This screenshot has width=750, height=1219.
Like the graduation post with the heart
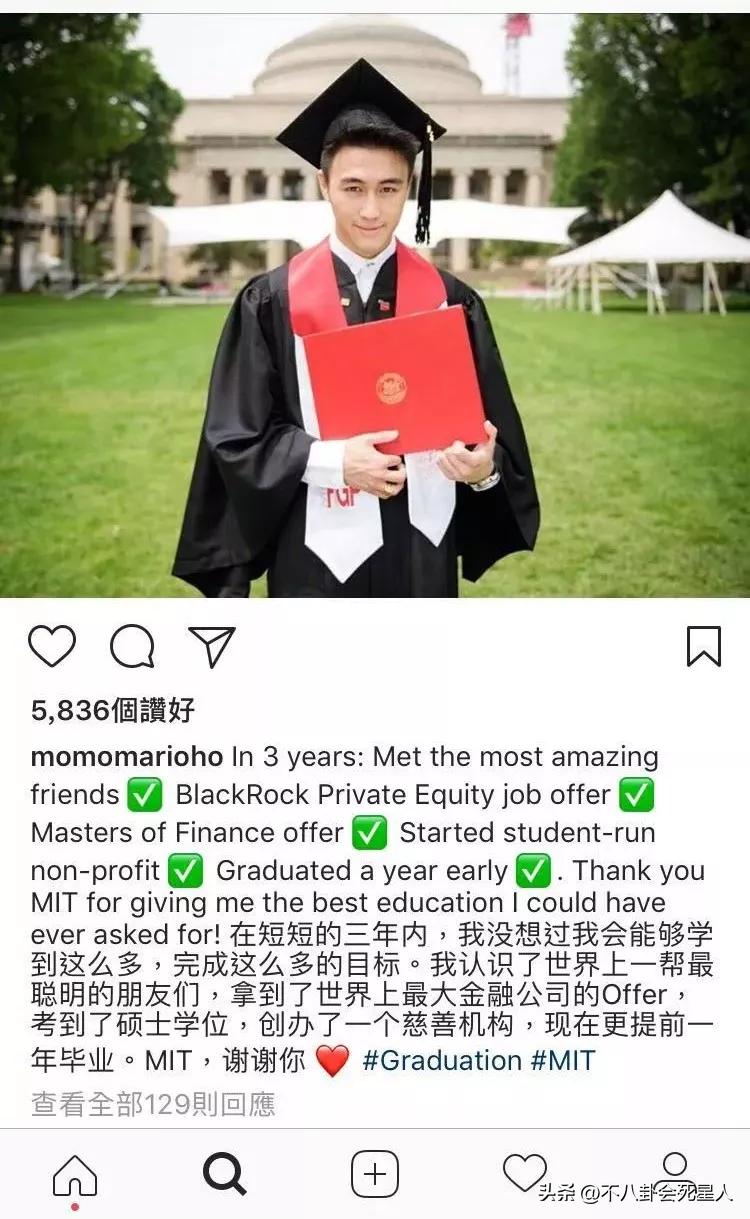(x=52, y=647)
